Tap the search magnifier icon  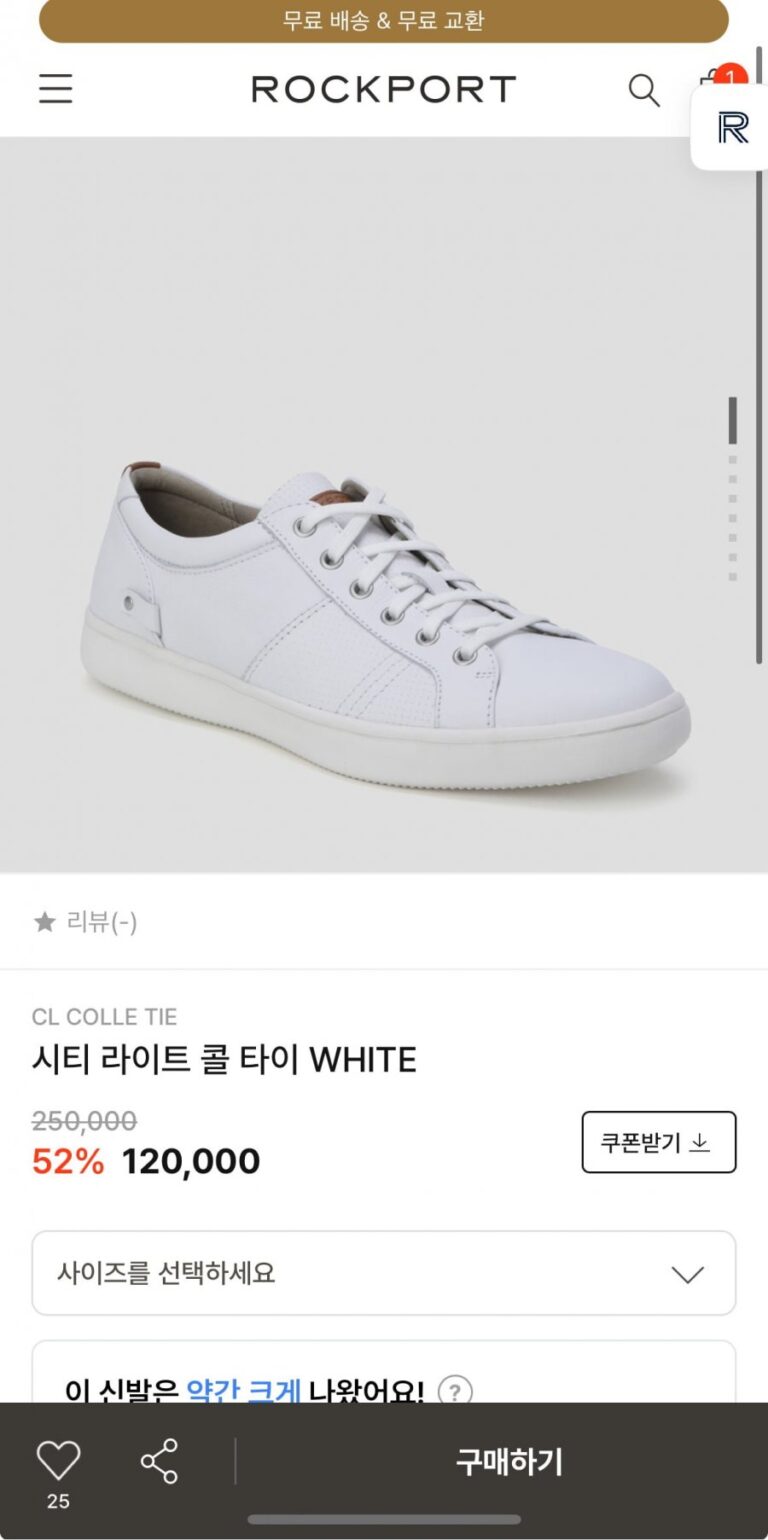[x=644, y=90]
